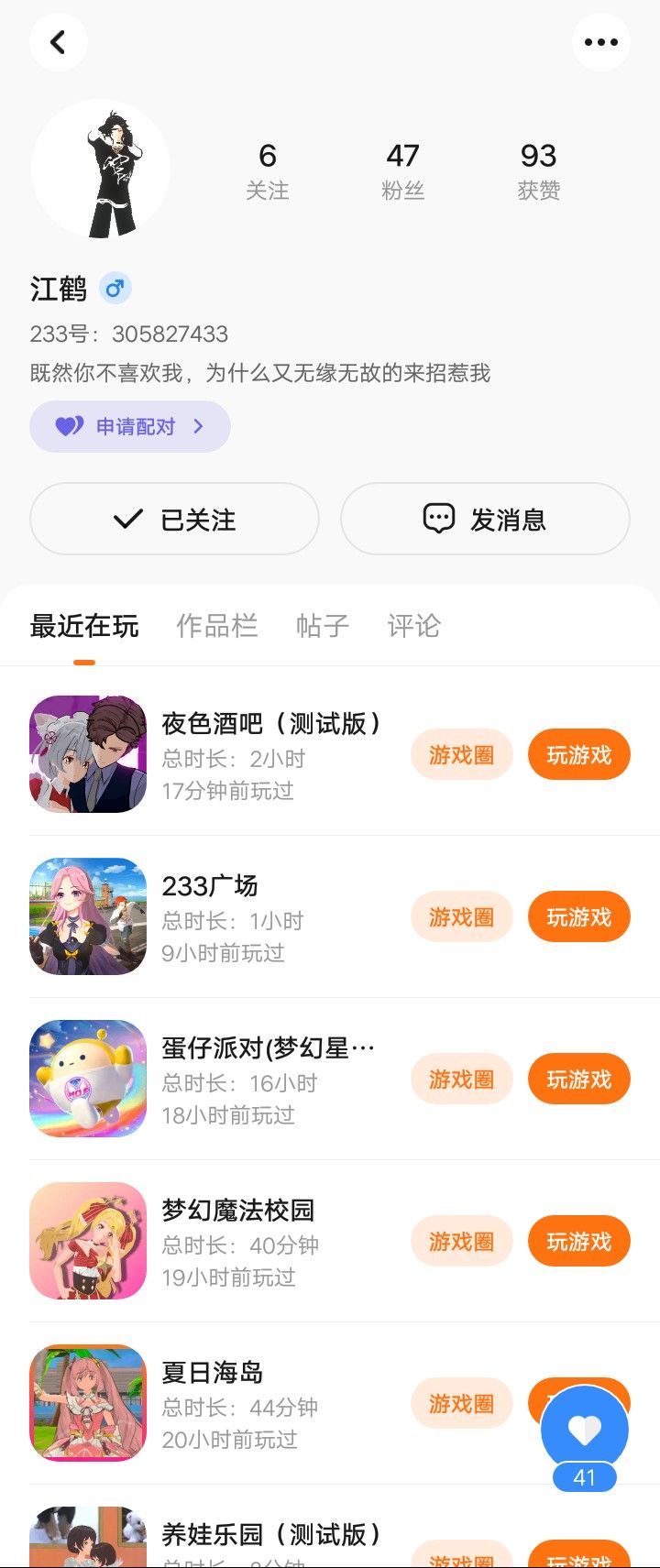The height and width of the screenshot is (1568, 660).
Task: Open the 夏日海岛 game entry
Action: 213,1373
